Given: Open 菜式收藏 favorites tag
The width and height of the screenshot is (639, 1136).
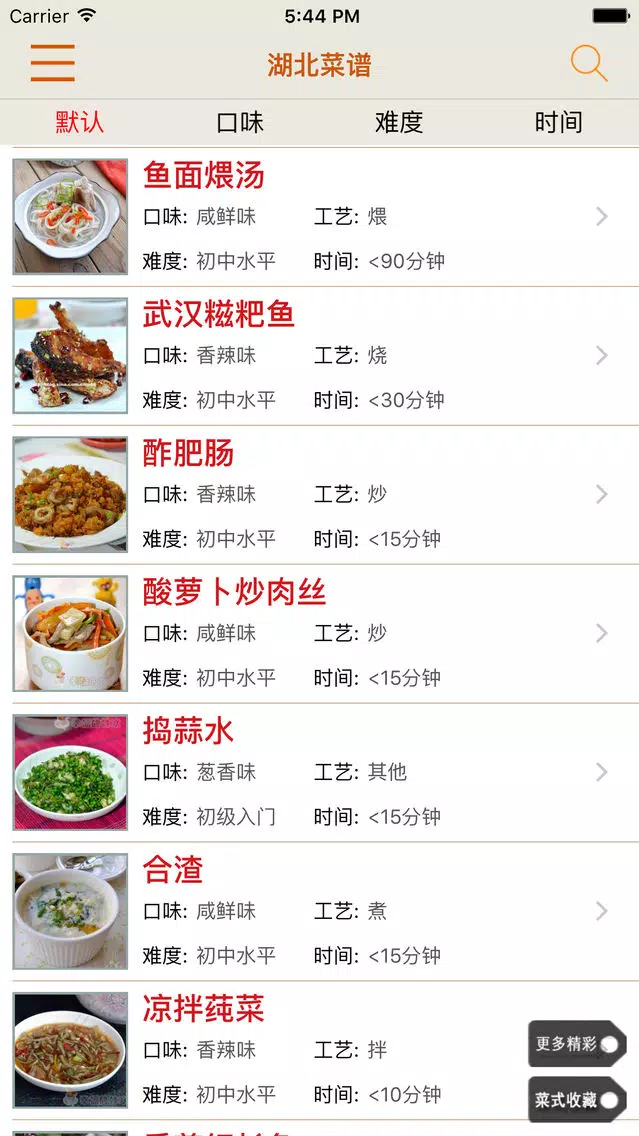Looking at the screenshot, I should (x=577, y=1100).
